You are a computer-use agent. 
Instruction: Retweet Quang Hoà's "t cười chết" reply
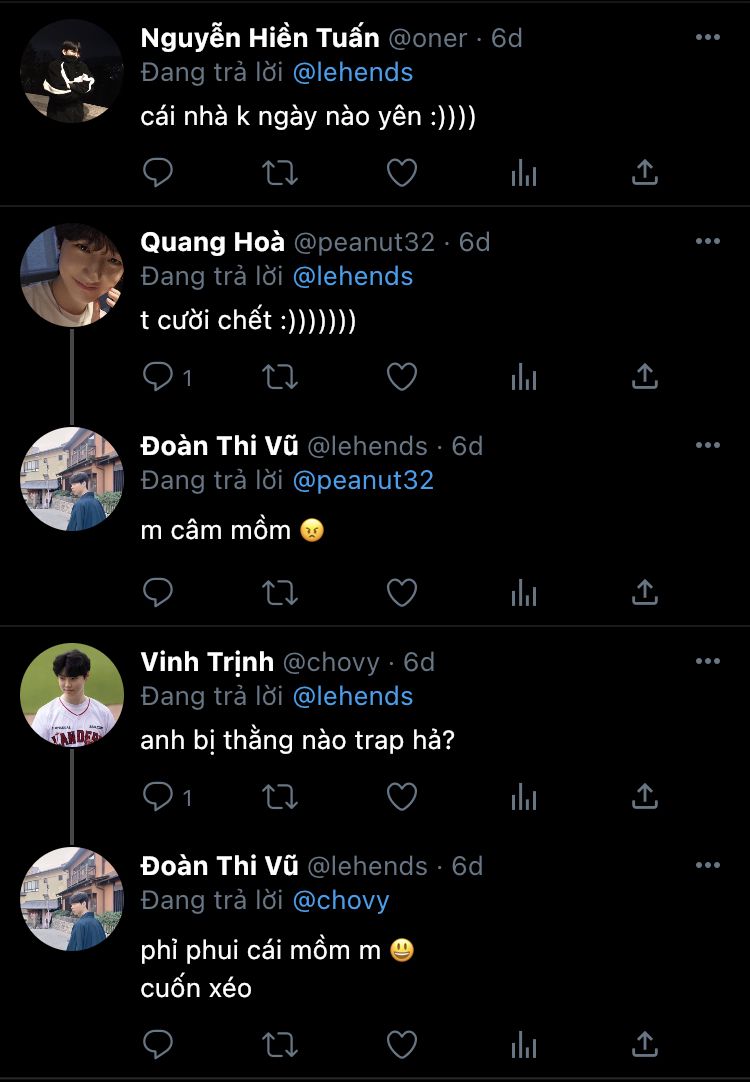(x=280, y=377)
